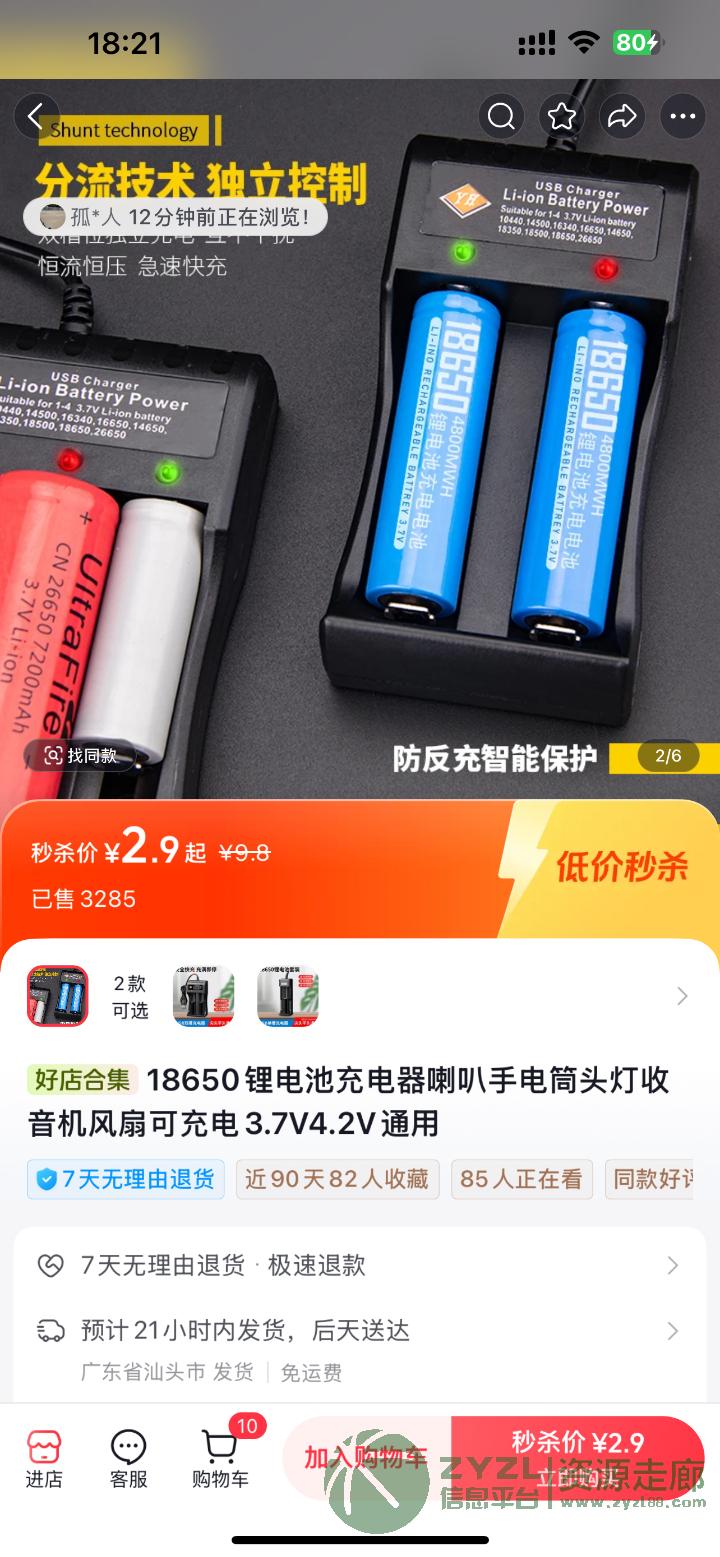Open the three-dot overflow menu
This screenshot has width=720, height=1557.
point(683,117)
